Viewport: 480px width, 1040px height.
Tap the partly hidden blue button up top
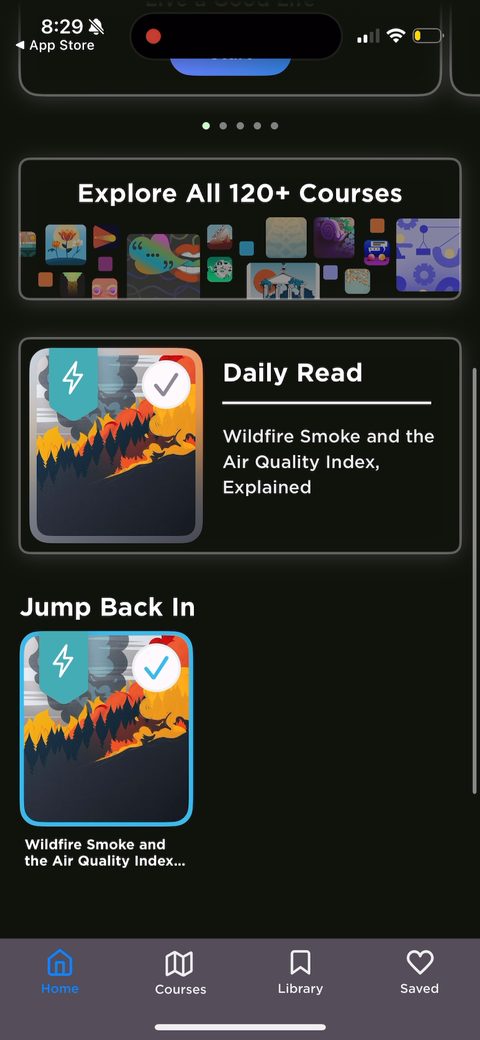point(231,66)
